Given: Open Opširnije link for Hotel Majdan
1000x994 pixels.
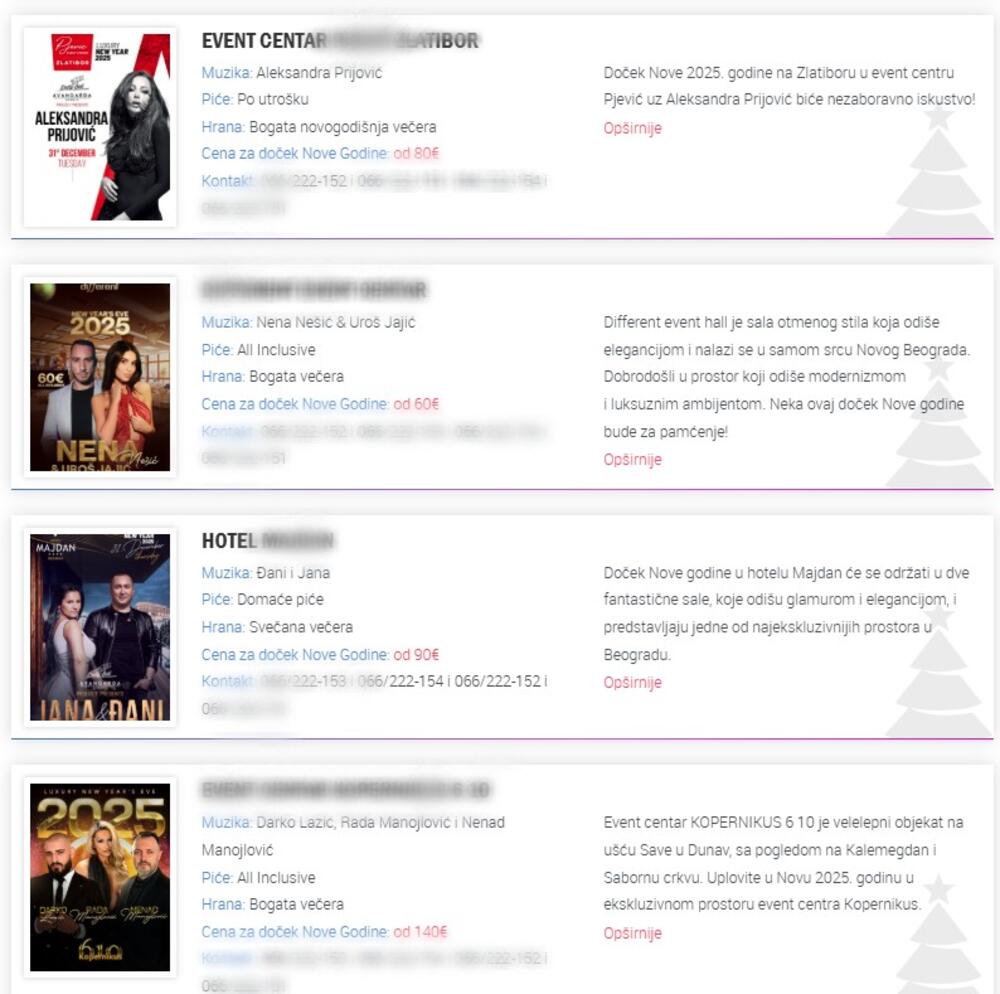Looking at the screenshot, I should pos(632,683).
